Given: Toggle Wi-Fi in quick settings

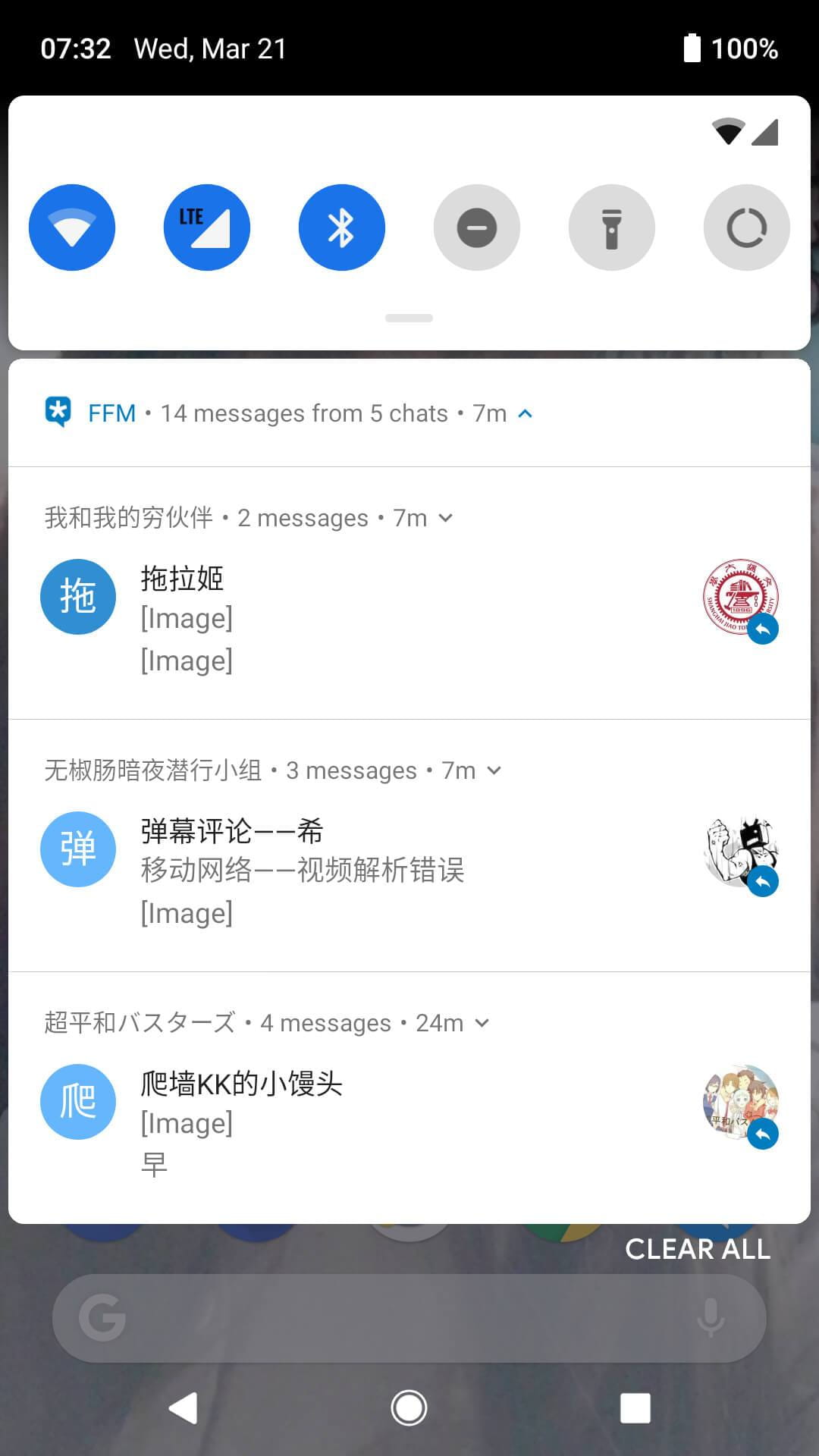Looking at the screenshot, I should [x=72, y=227].
